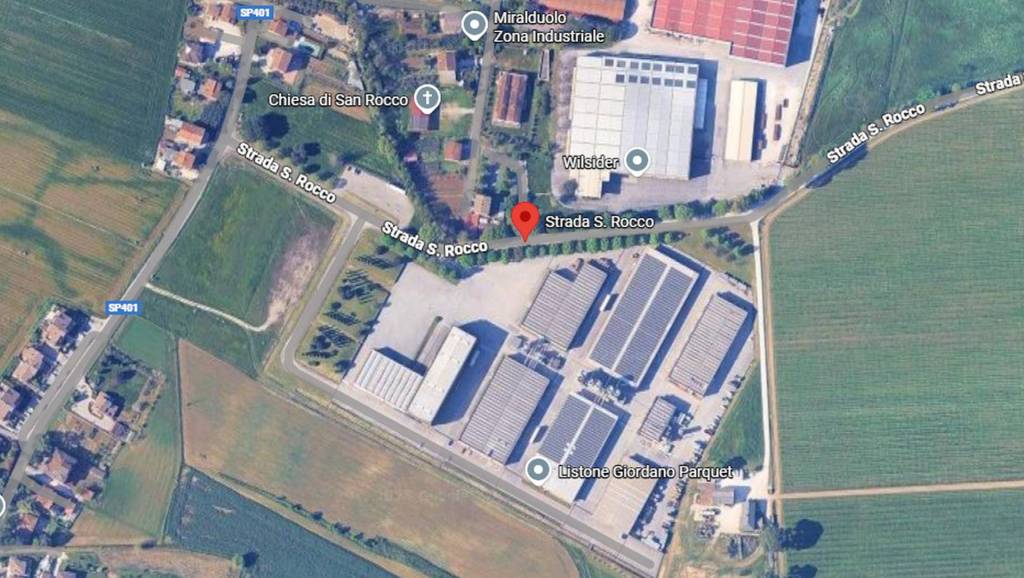Tap the Wilsider place marker
This screenshot has height=578, width=1024.
coord(636,161)
